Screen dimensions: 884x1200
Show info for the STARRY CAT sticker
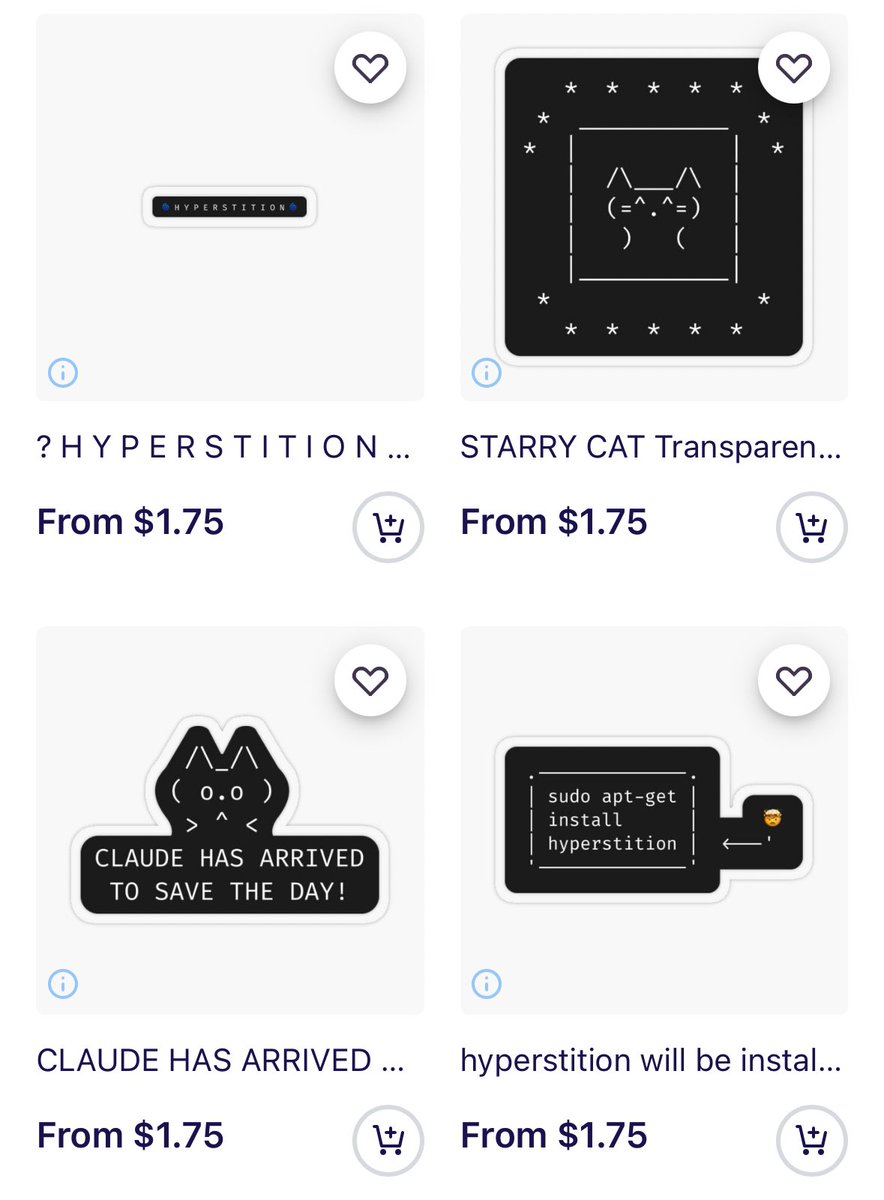(x=486, y=373)
